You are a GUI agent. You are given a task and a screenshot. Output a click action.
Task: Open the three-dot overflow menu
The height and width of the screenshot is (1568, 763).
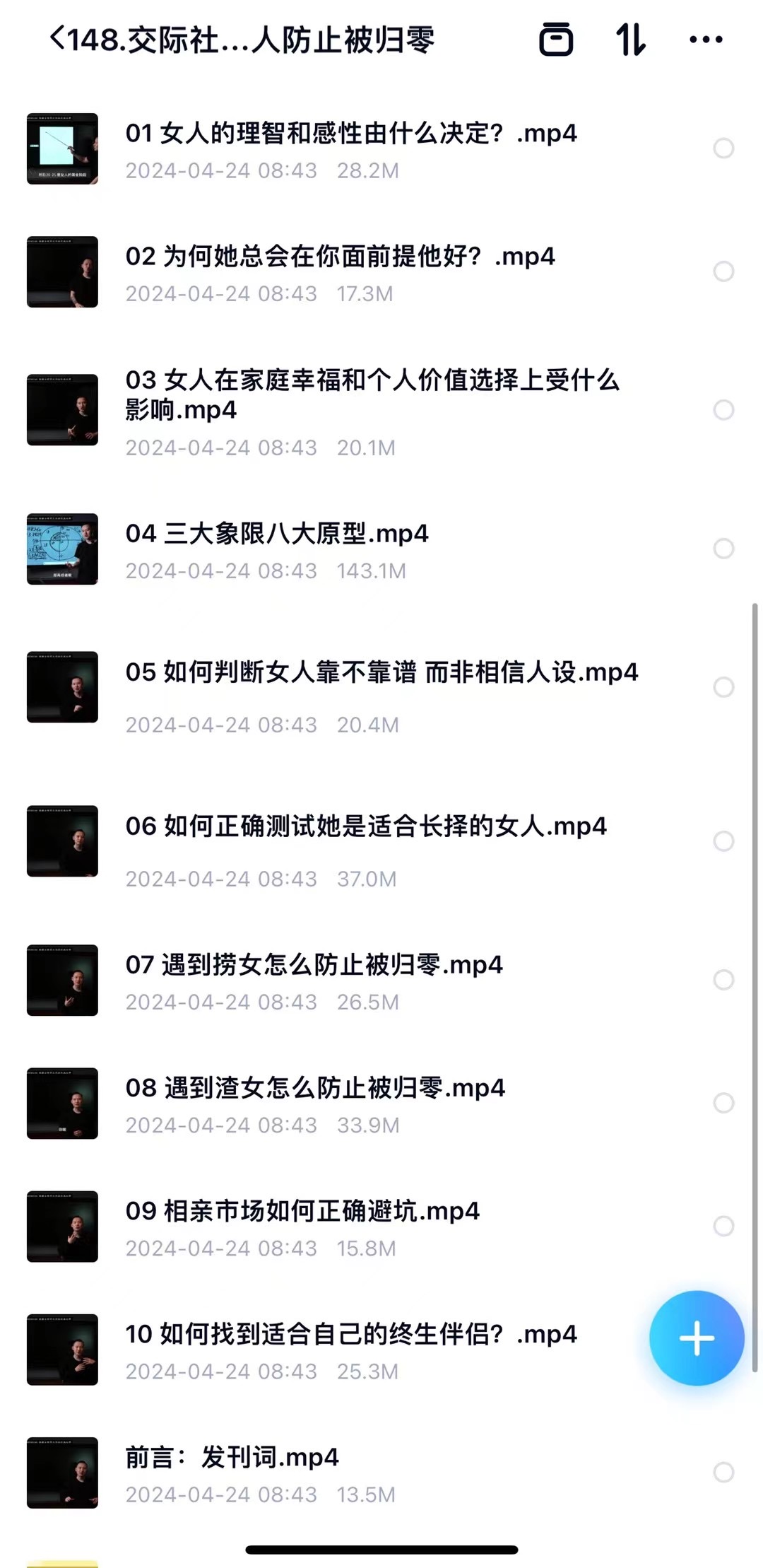pyautogui.click(x=706, y=40)
